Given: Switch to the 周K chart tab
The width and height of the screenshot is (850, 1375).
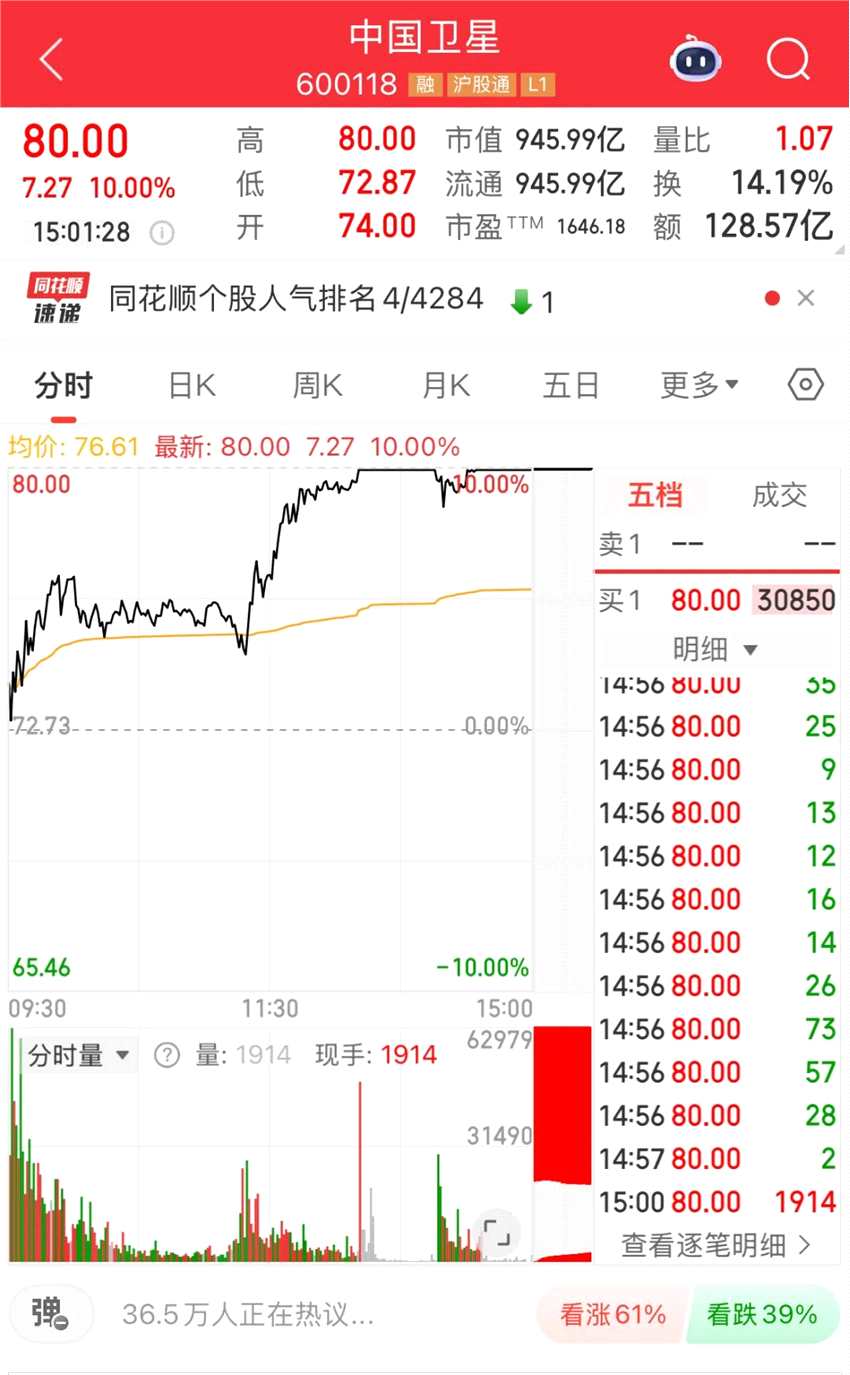Looking at the screenshot, I should click(x=317, y=385).
